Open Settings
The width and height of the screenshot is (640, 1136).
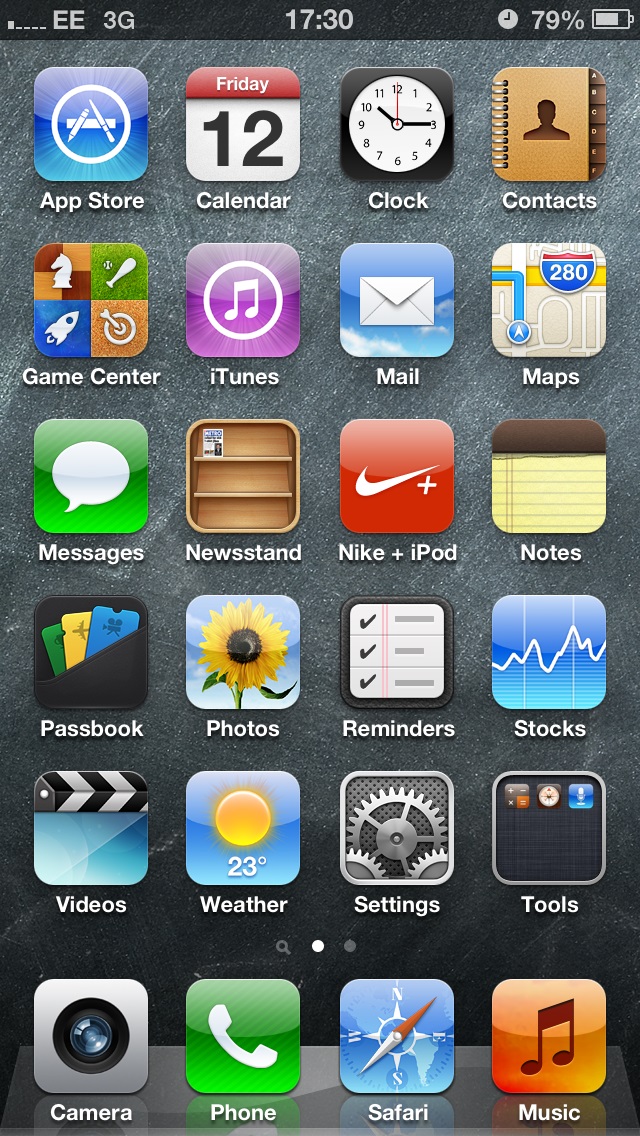point(397,828)
